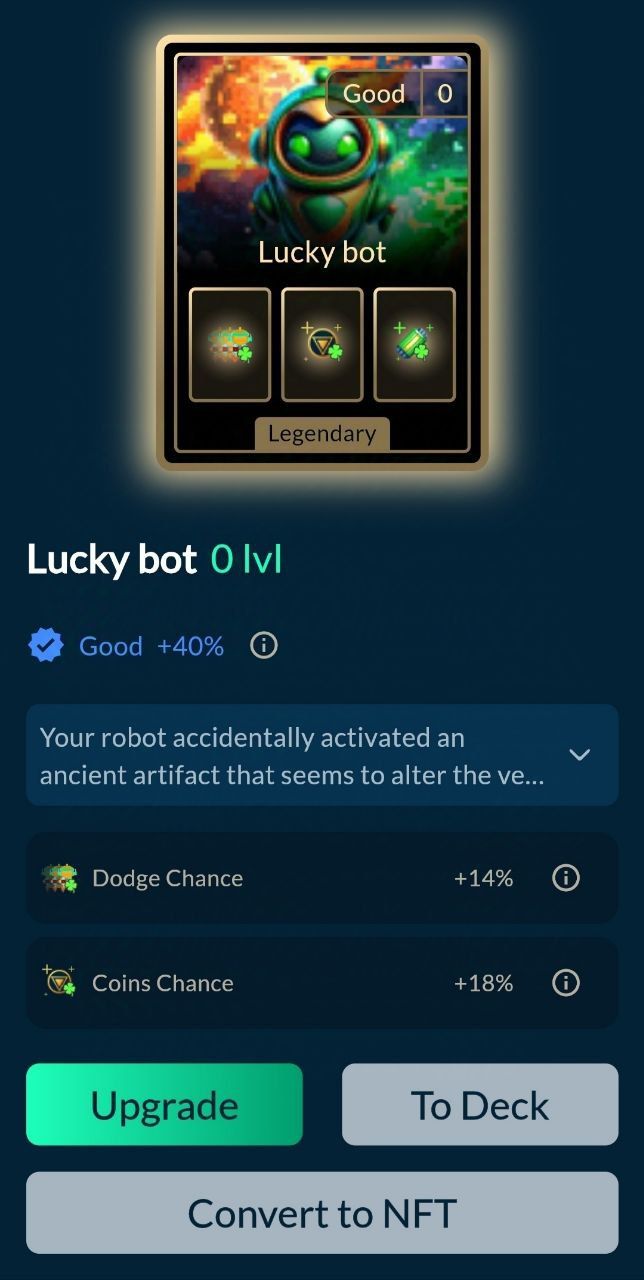This screenshot has height=1280, width=644.
Task: Convert this card to NFT
Action: 322,1213
